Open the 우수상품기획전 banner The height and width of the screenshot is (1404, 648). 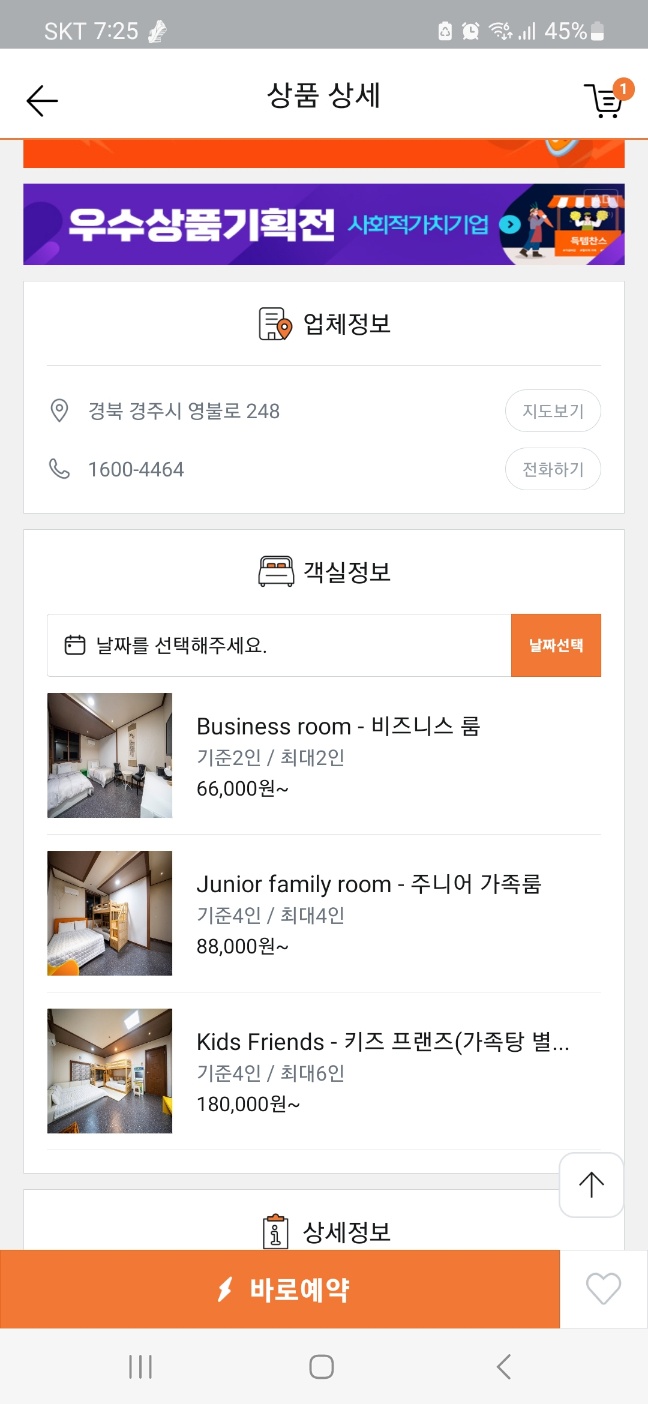pos(324,224)
